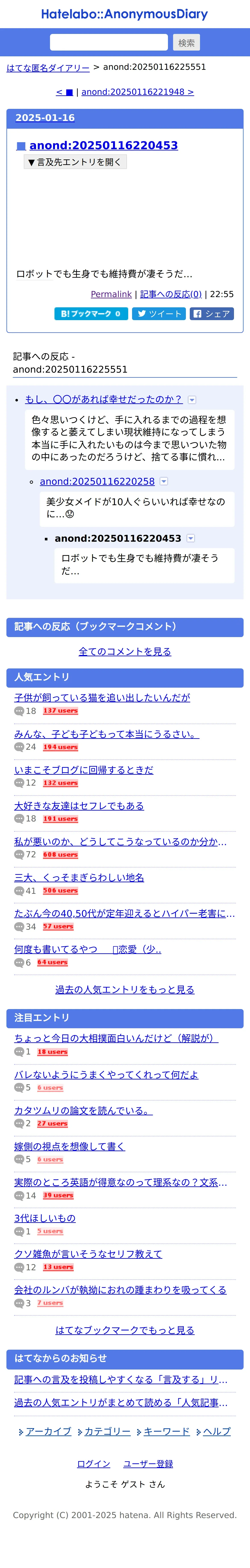This screenshot has width=250, height=1568.
Task: Open 三大、くっそまぎらわしい地名 entry
Action: (x=79, y=877)
